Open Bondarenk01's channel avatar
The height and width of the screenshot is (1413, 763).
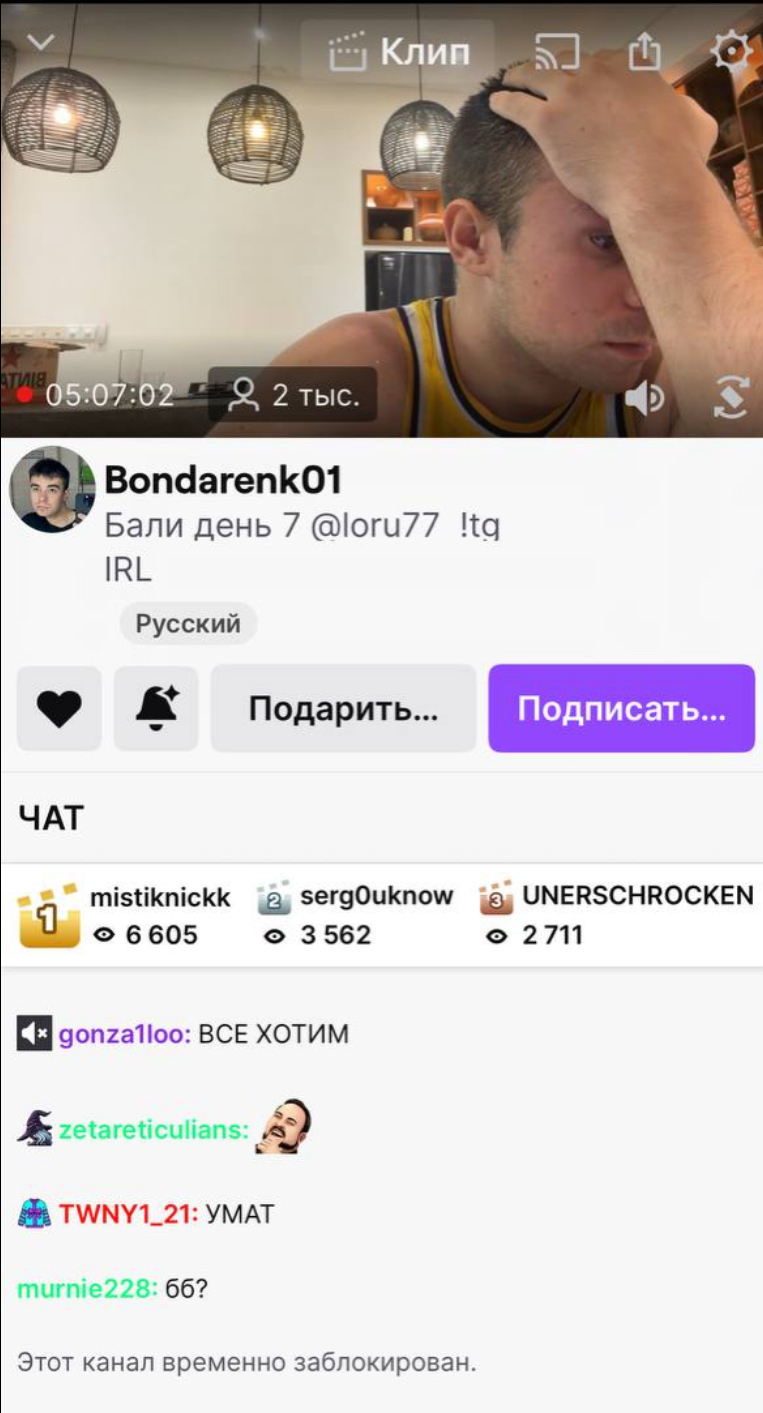tap(52, 490)
